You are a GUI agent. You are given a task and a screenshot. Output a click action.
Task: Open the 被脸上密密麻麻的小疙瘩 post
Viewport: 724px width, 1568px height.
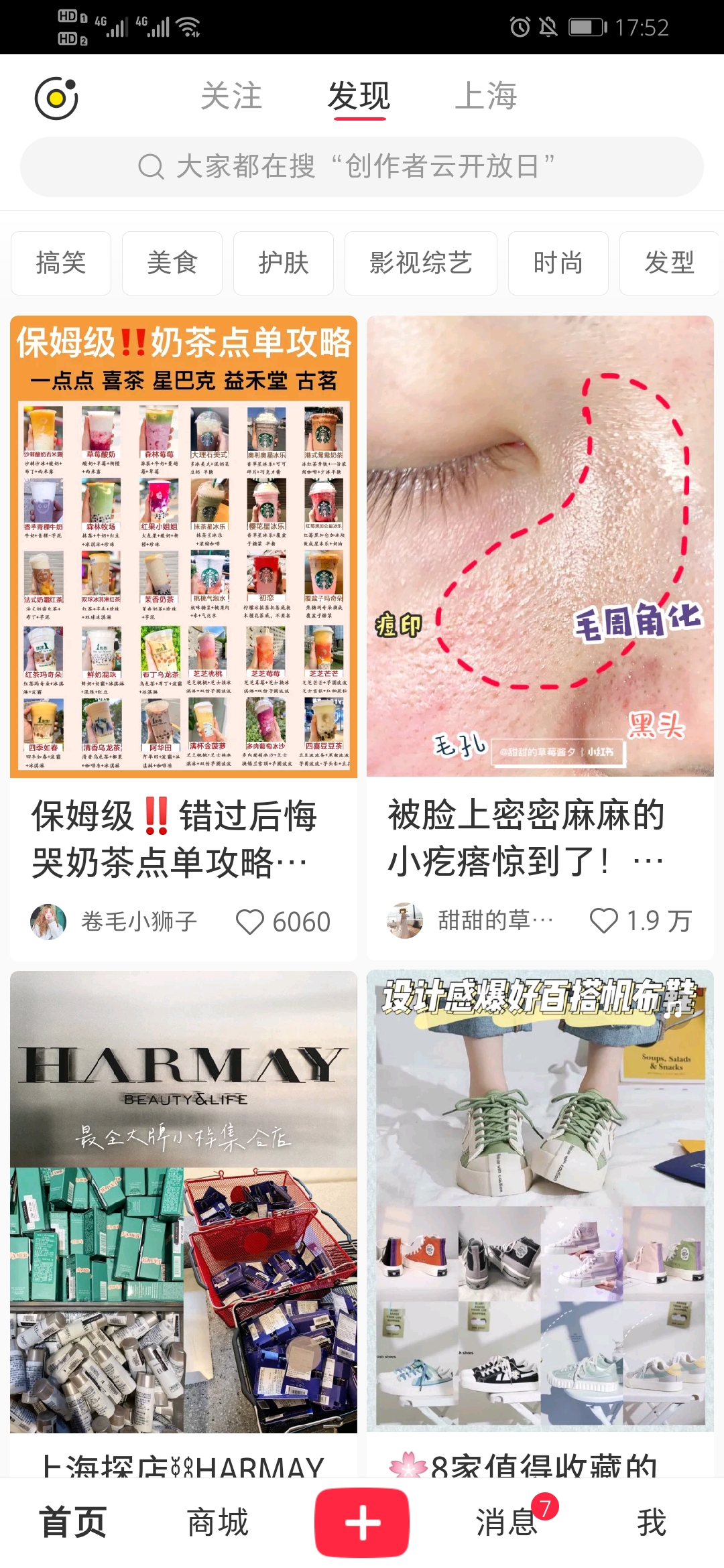[x=540, y=546]
